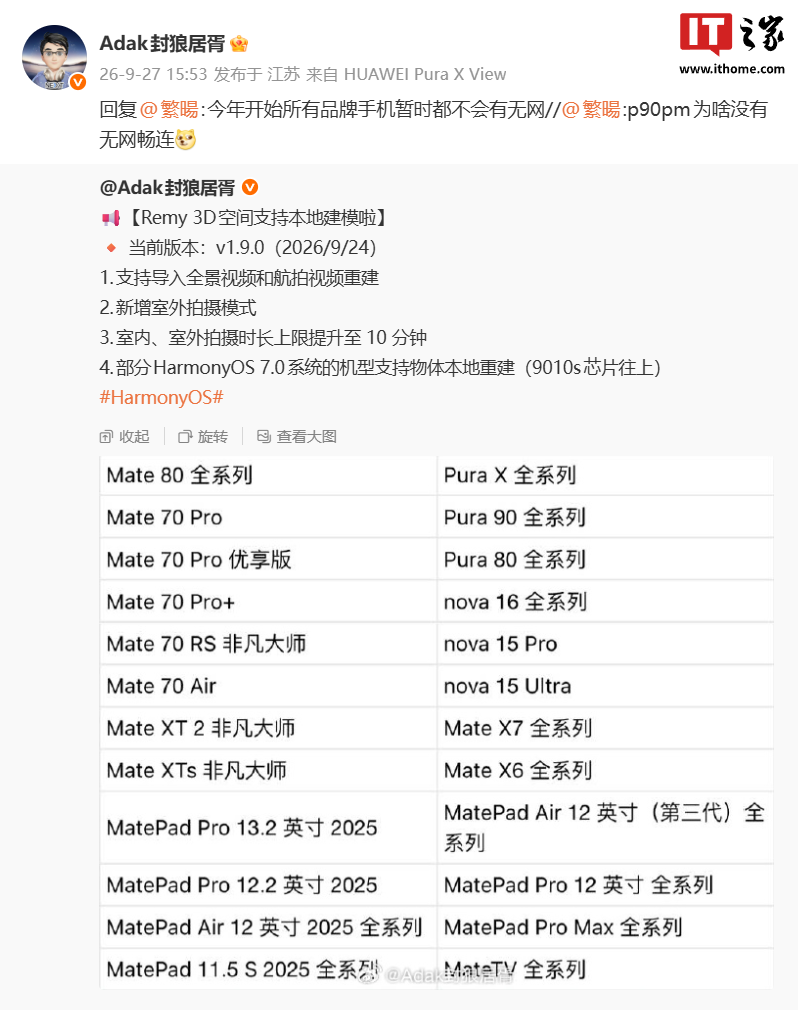Open the #HarmonyOS# hashtag
The width and height of the screenshot is (798, 1010).
(x=161, y=397)
